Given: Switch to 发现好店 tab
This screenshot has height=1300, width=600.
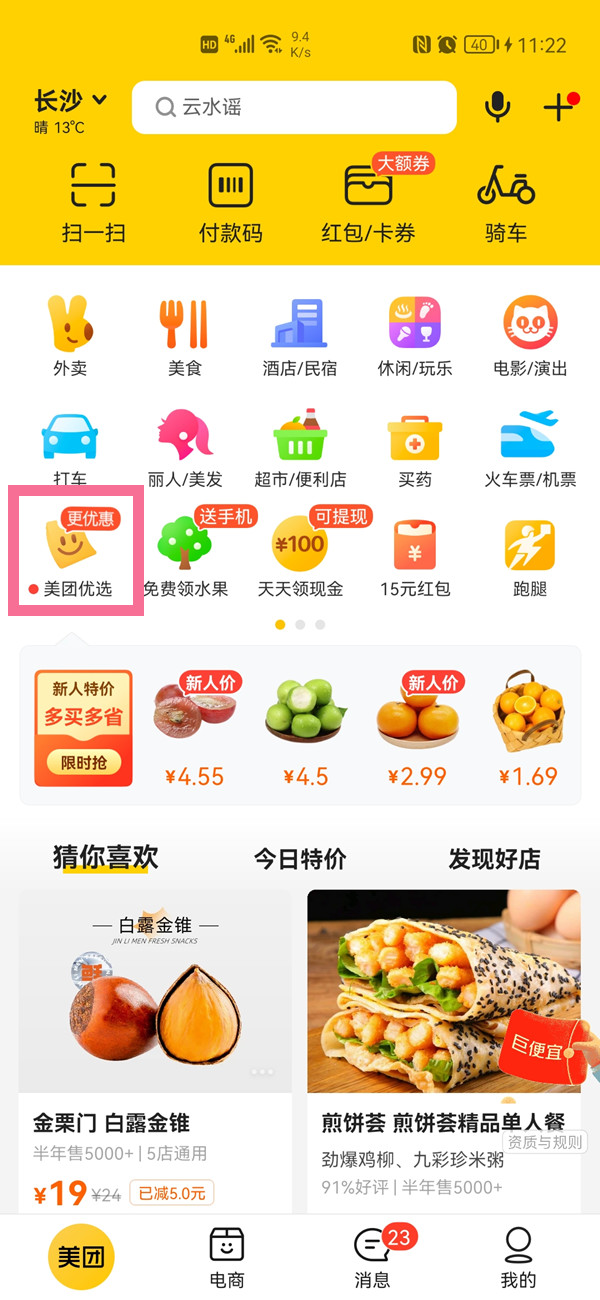Looking at the screenshot, I should (x=494, y=859).
